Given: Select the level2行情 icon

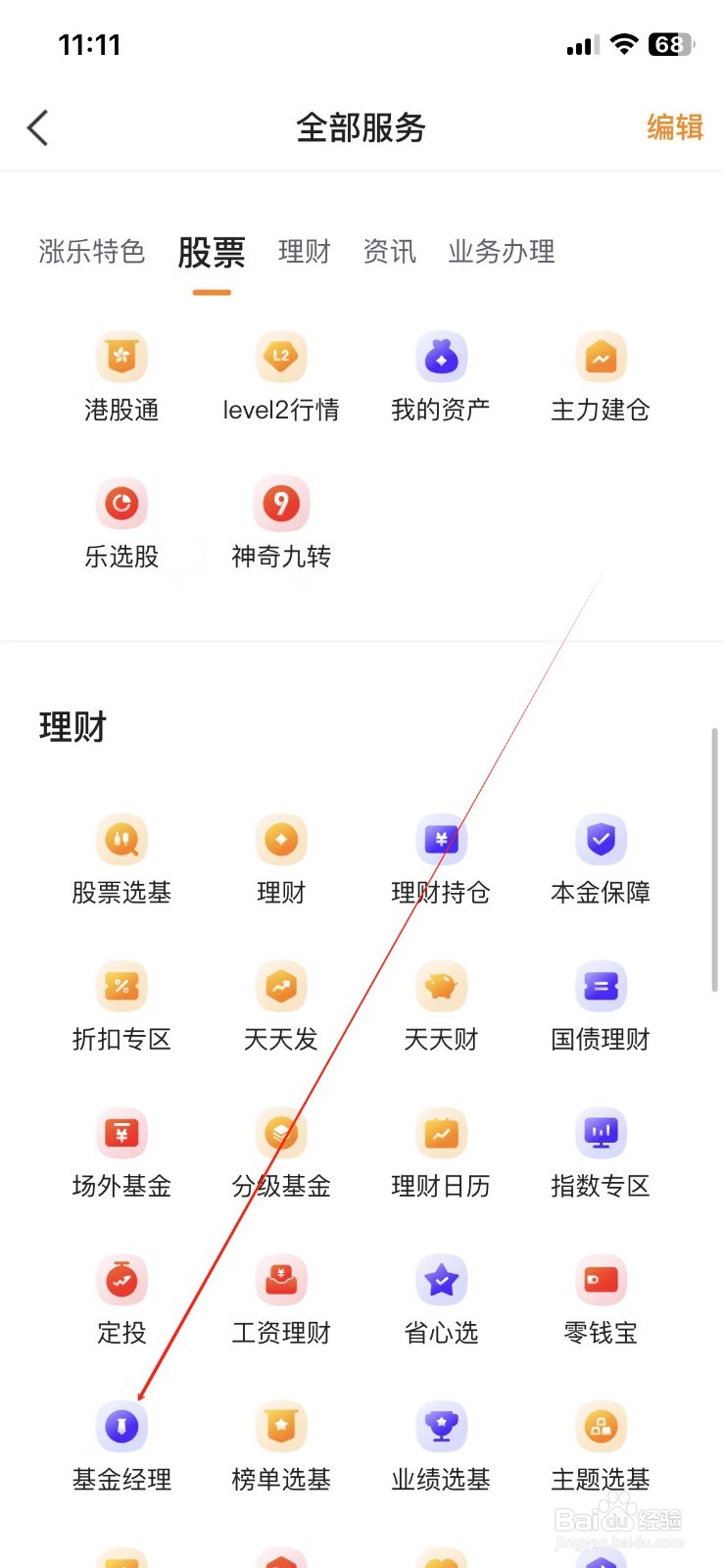Looking at the screenshot, I should (x=280, y=356).
